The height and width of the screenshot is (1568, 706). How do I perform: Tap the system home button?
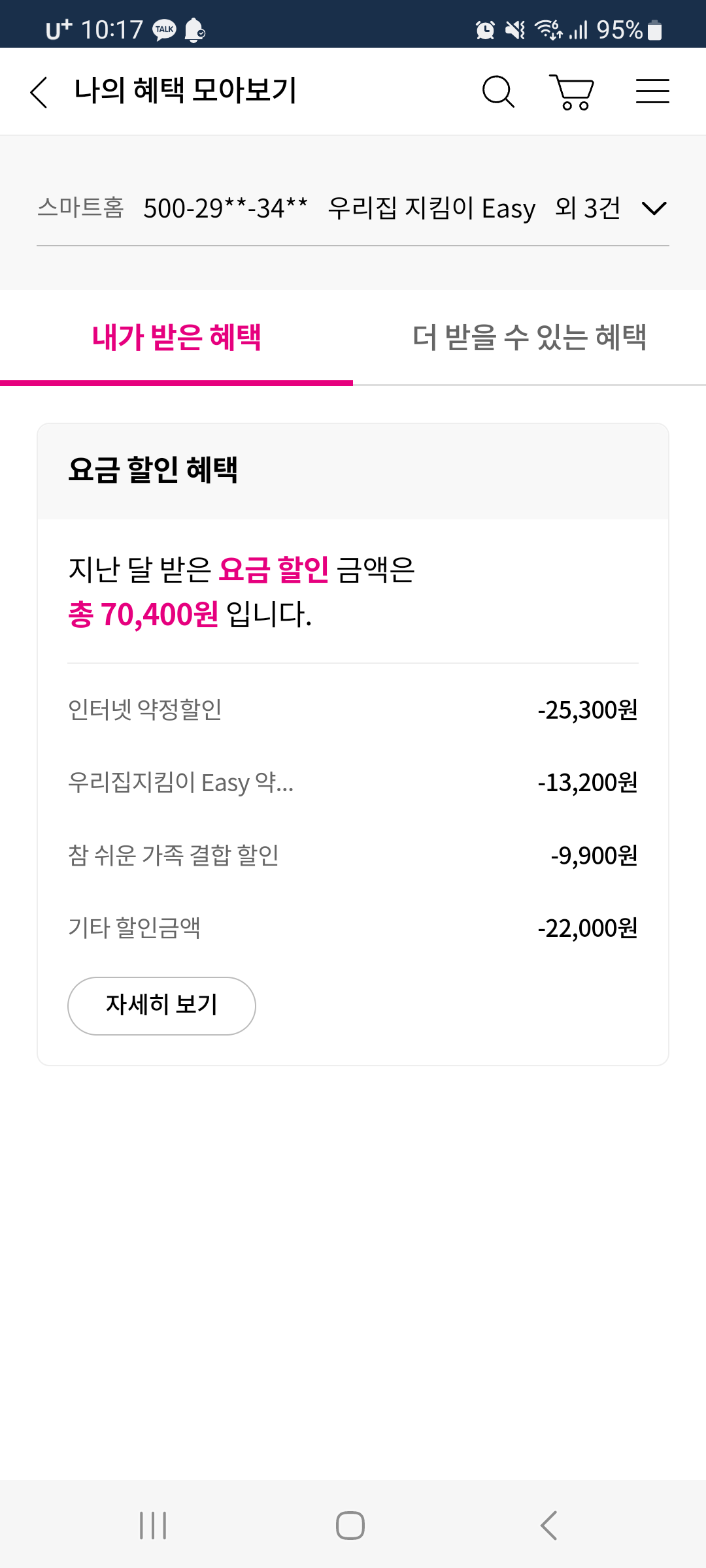pos(350,1526)
